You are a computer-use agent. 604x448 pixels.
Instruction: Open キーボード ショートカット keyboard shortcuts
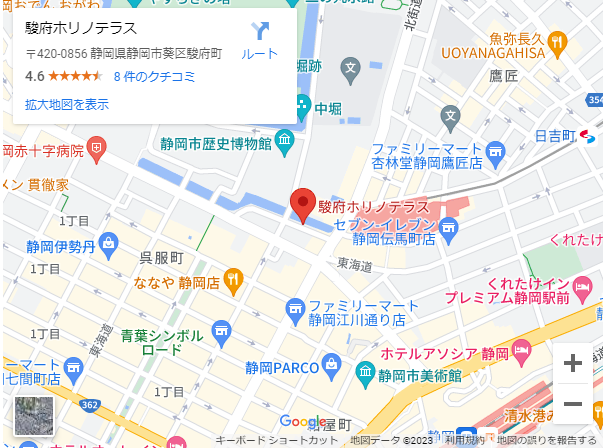[277, 440]
